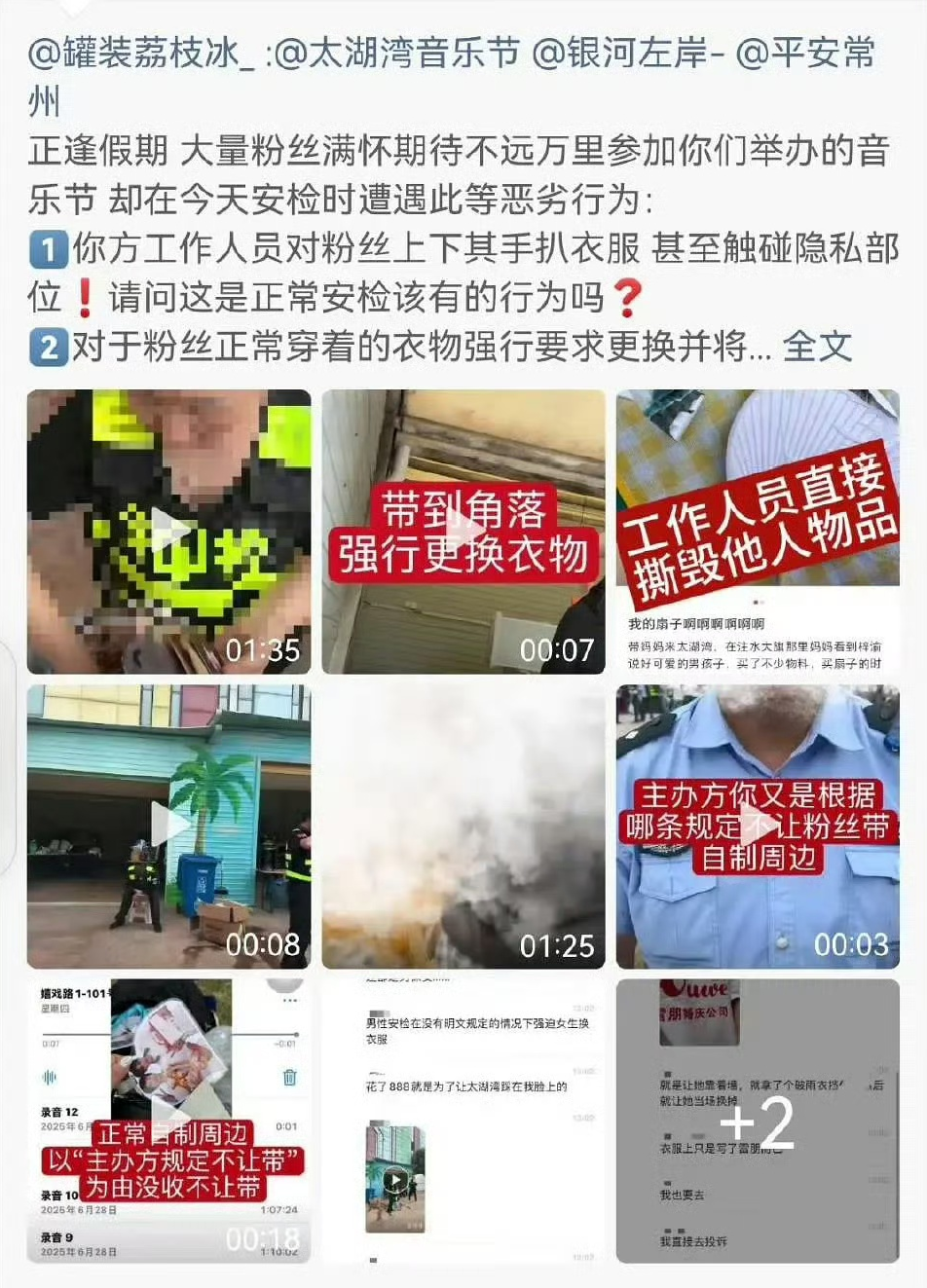Image resolution: width=927 pixels, height=1288 pixels.
Task: Play the 带到角落强行更换衣物 video
Action: [x=463, y=532]
